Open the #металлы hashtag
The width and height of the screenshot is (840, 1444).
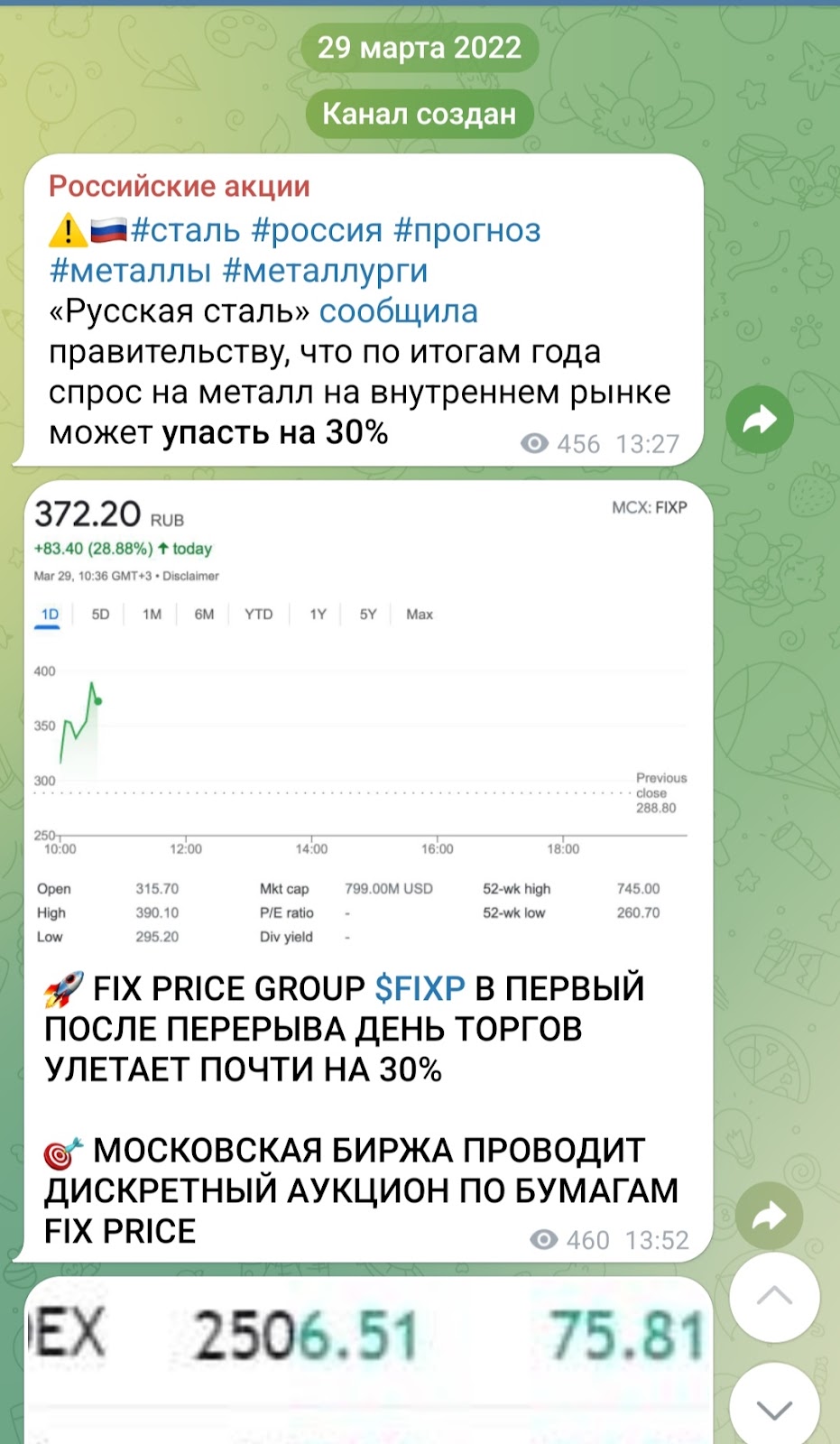(x=130, y=271)
